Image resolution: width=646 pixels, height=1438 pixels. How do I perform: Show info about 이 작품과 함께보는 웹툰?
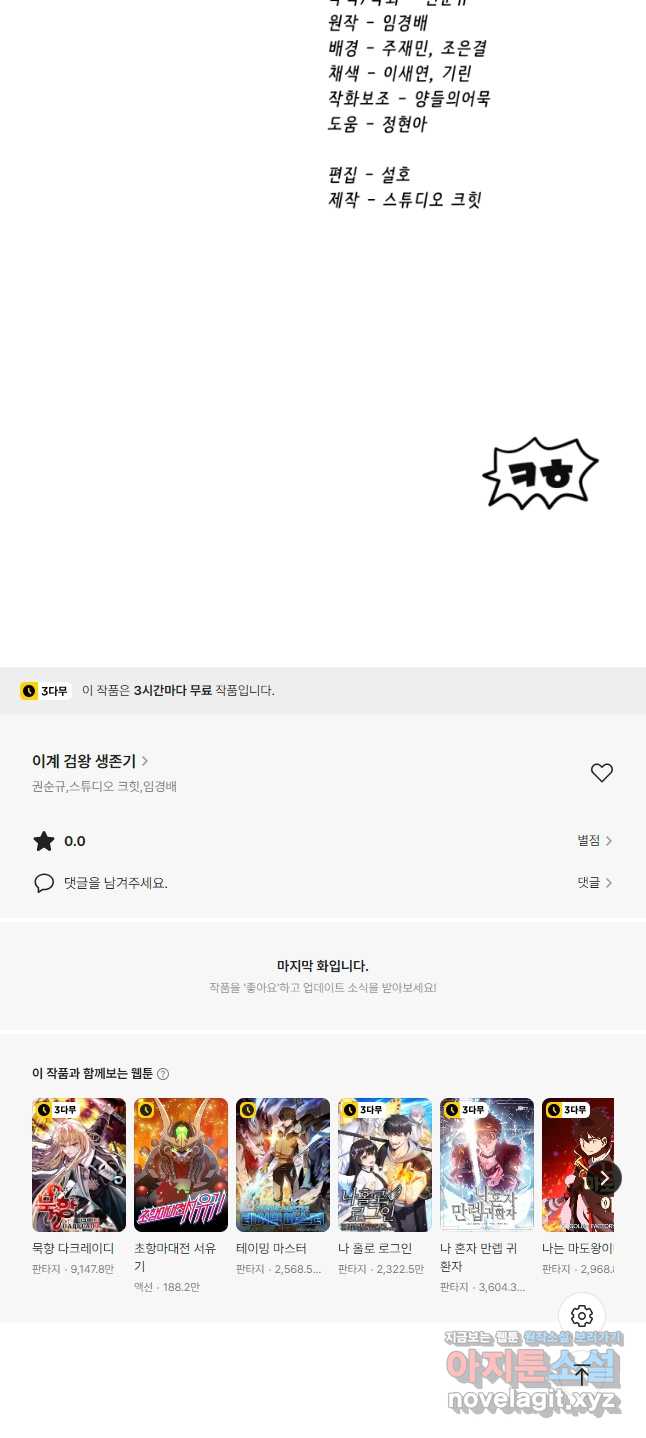click(x=163, y=1074)
